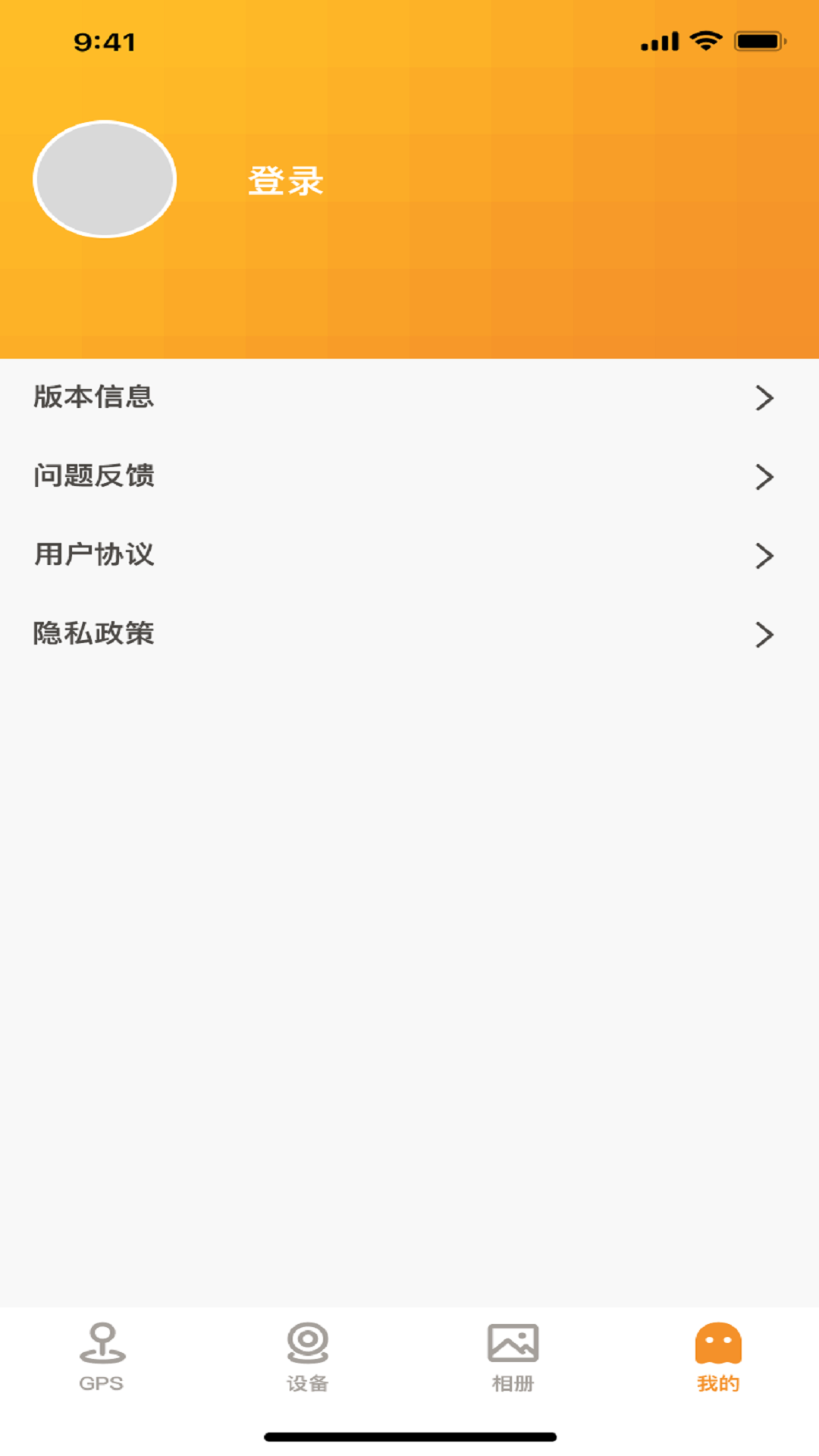The image size is (819, 1456).
Task: Tap the cellular signal bars icon
Action: coord(657,41)
